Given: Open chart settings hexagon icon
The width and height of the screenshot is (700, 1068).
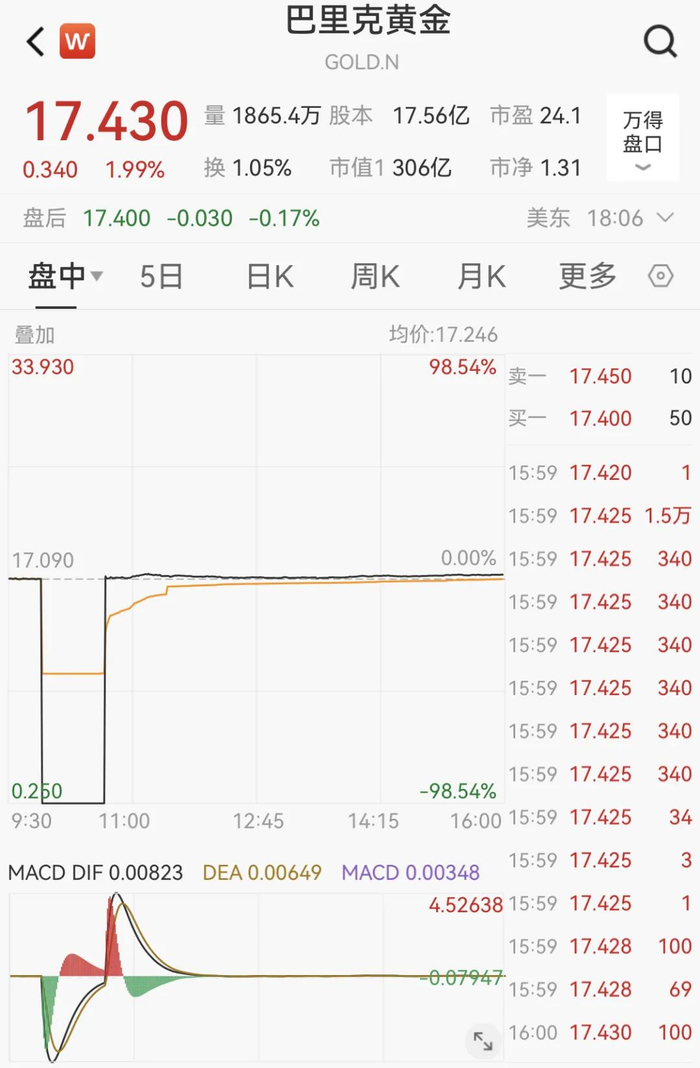Looking at the screenshot, I should 661,276.
